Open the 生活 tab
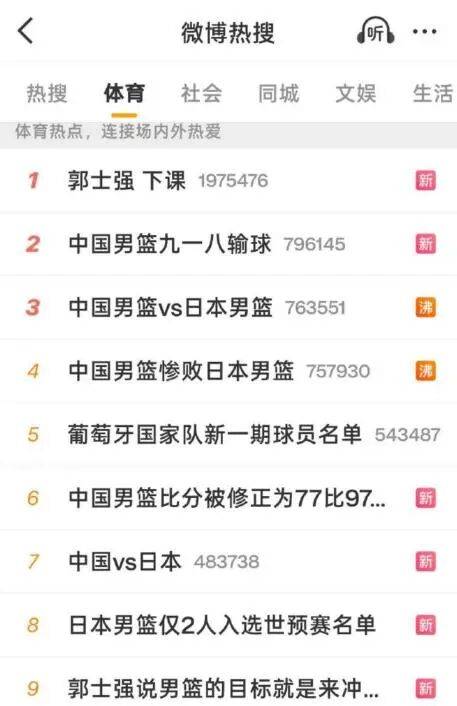The width and height of the screenshot is (457, 706). tap(433, 94)
